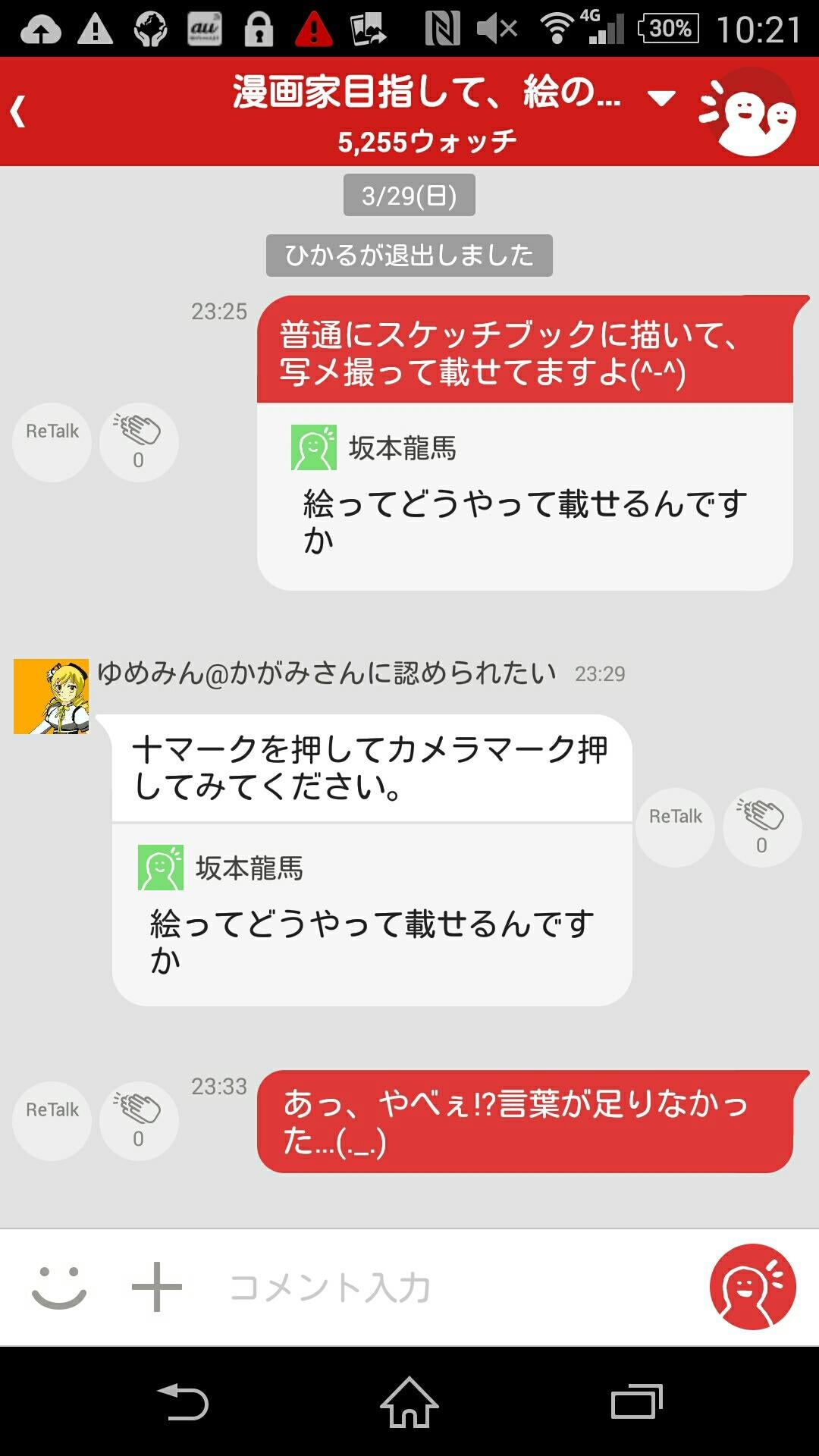Open the room title dropdown arrow

click(661, 99)
